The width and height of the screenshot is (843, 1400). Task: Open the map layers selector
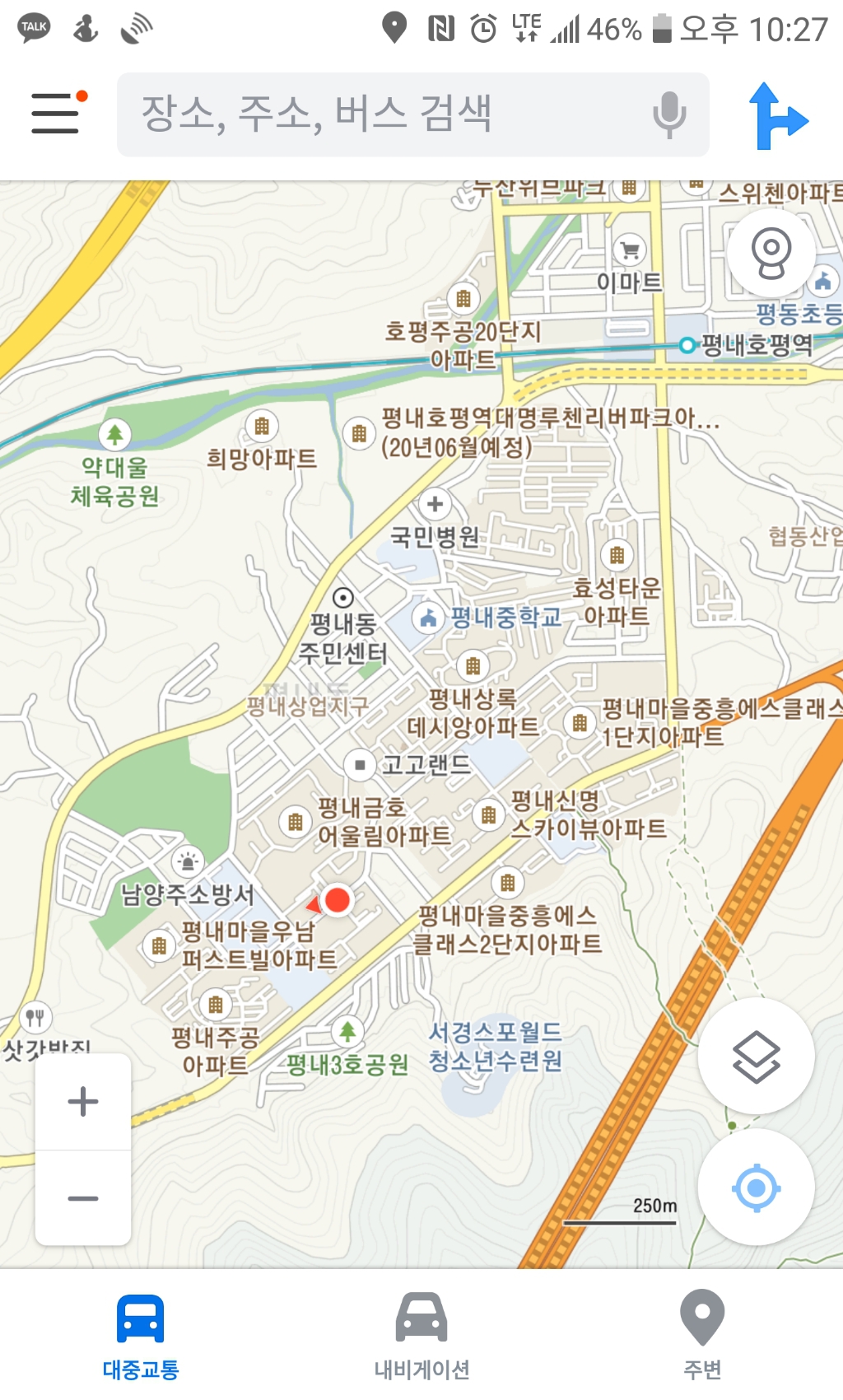pyautogui.click(x=756, y=1056)
